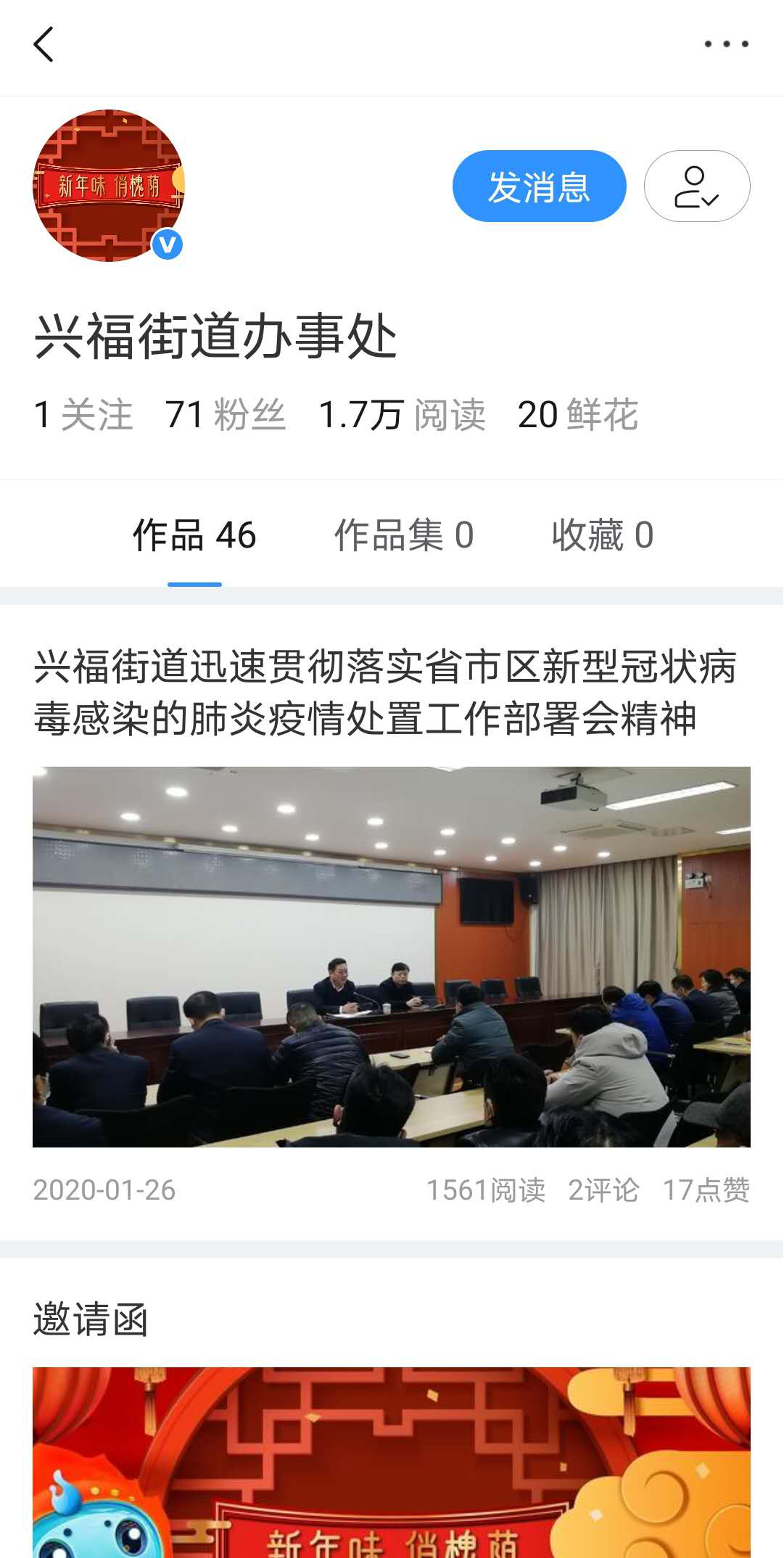This screenshot has width=784, height=1558.
Task: Switch to the 收藏 tab
Action: [602, 535]
